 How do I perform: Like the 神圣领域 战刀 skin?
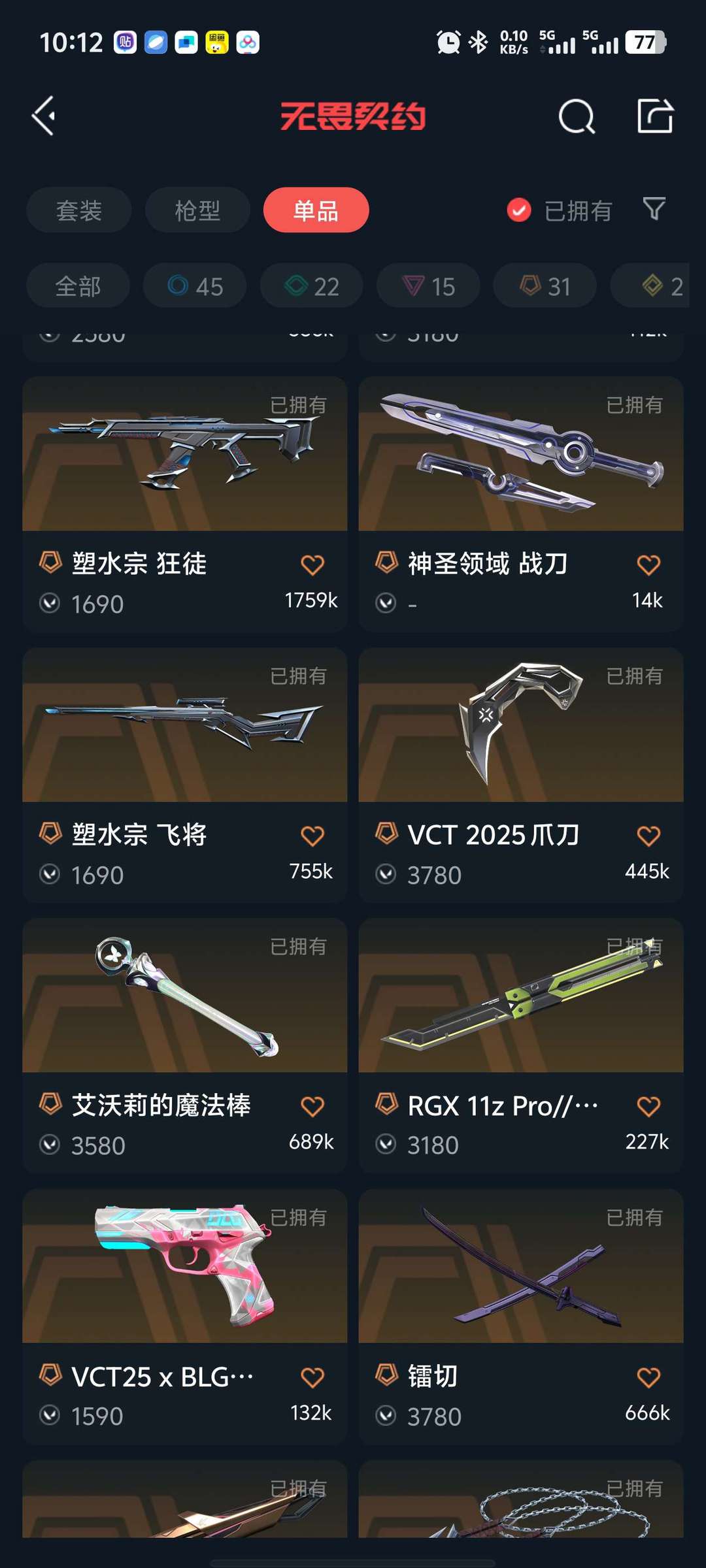(x=648, y=564)
